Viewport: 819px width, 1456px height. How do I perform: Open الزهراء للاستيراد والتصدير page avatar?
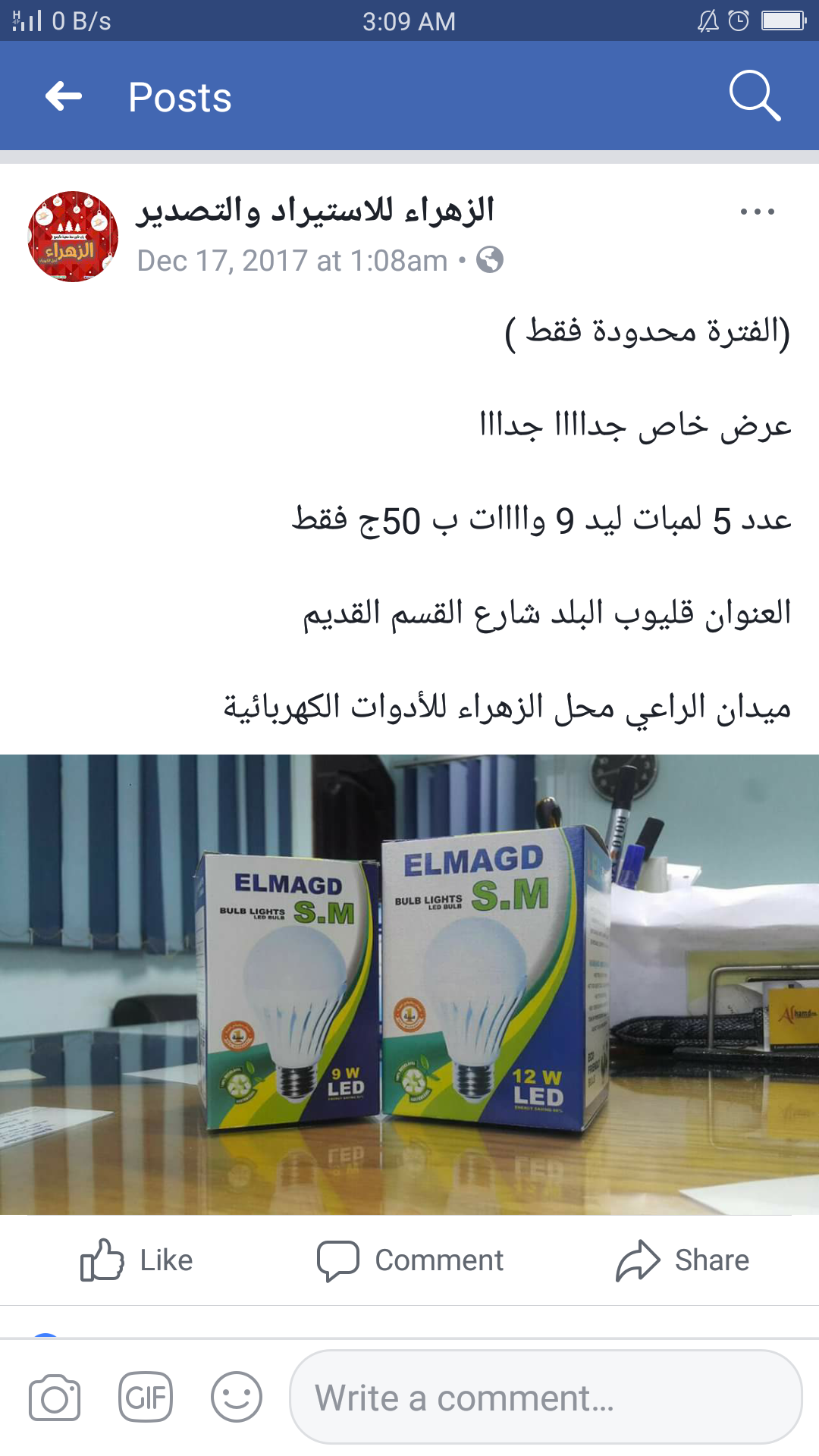[73, 236]
